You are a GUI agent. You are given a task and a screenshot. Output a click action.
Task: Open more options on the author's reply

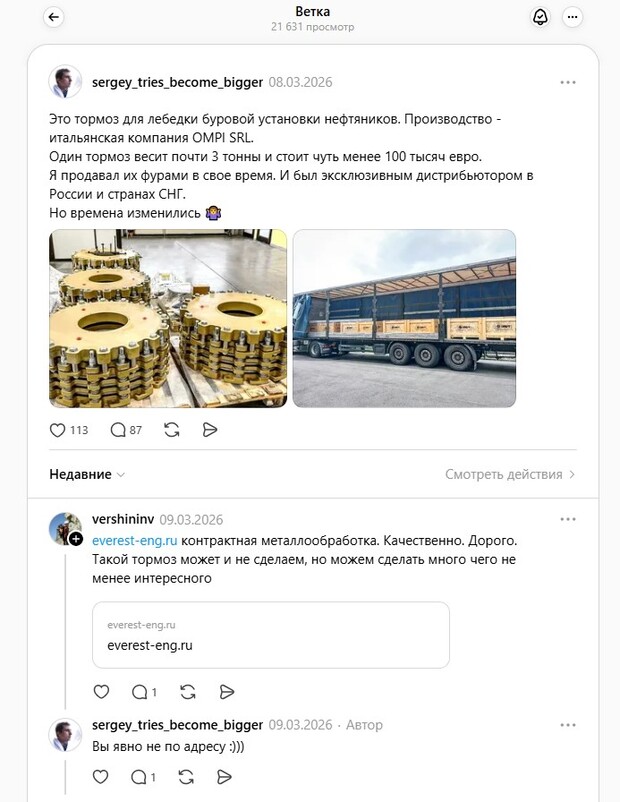click(x=568, y=725)
